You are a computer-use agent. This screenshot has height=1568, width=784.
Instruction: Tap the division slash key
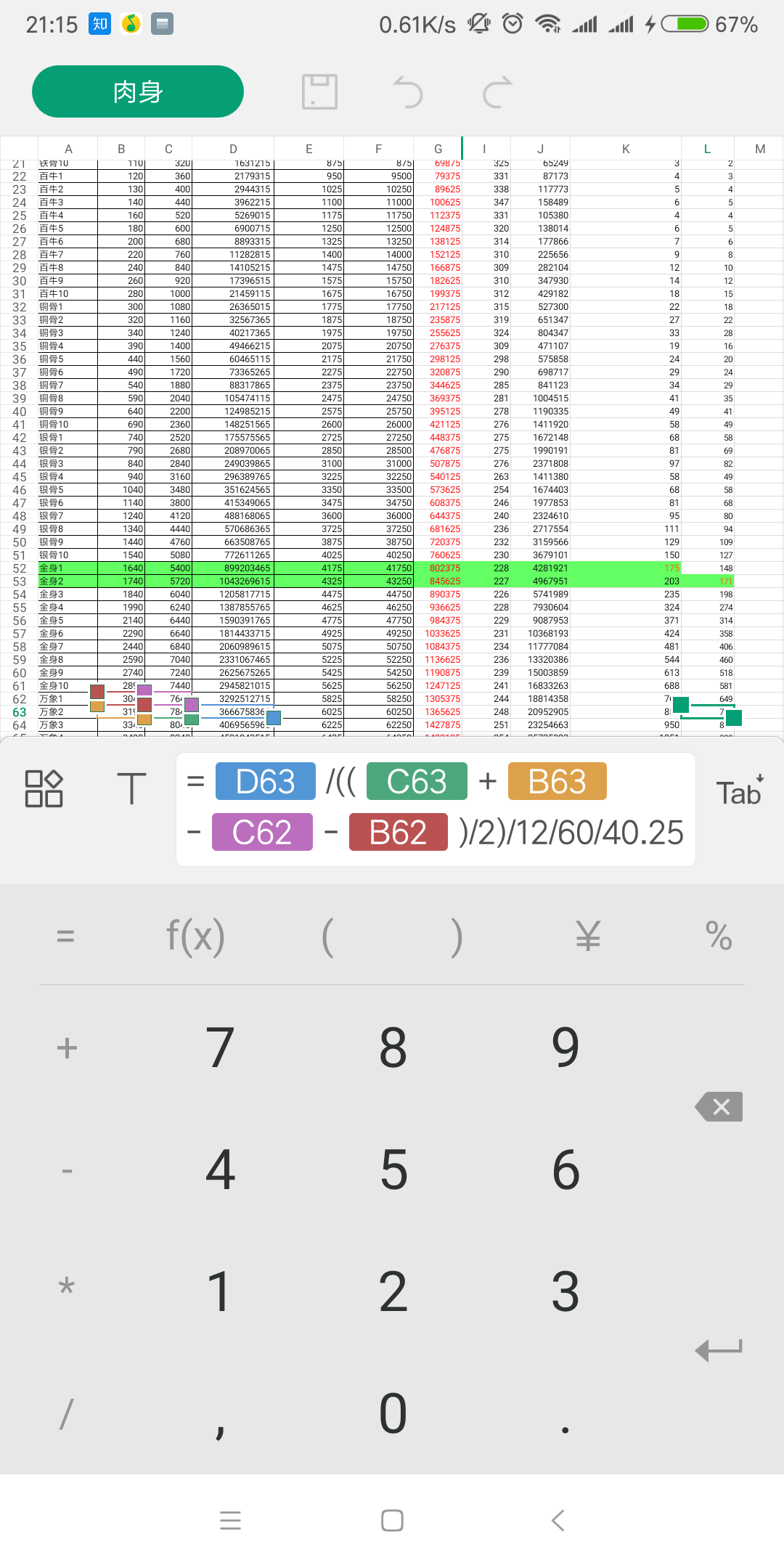[66, 1413]
